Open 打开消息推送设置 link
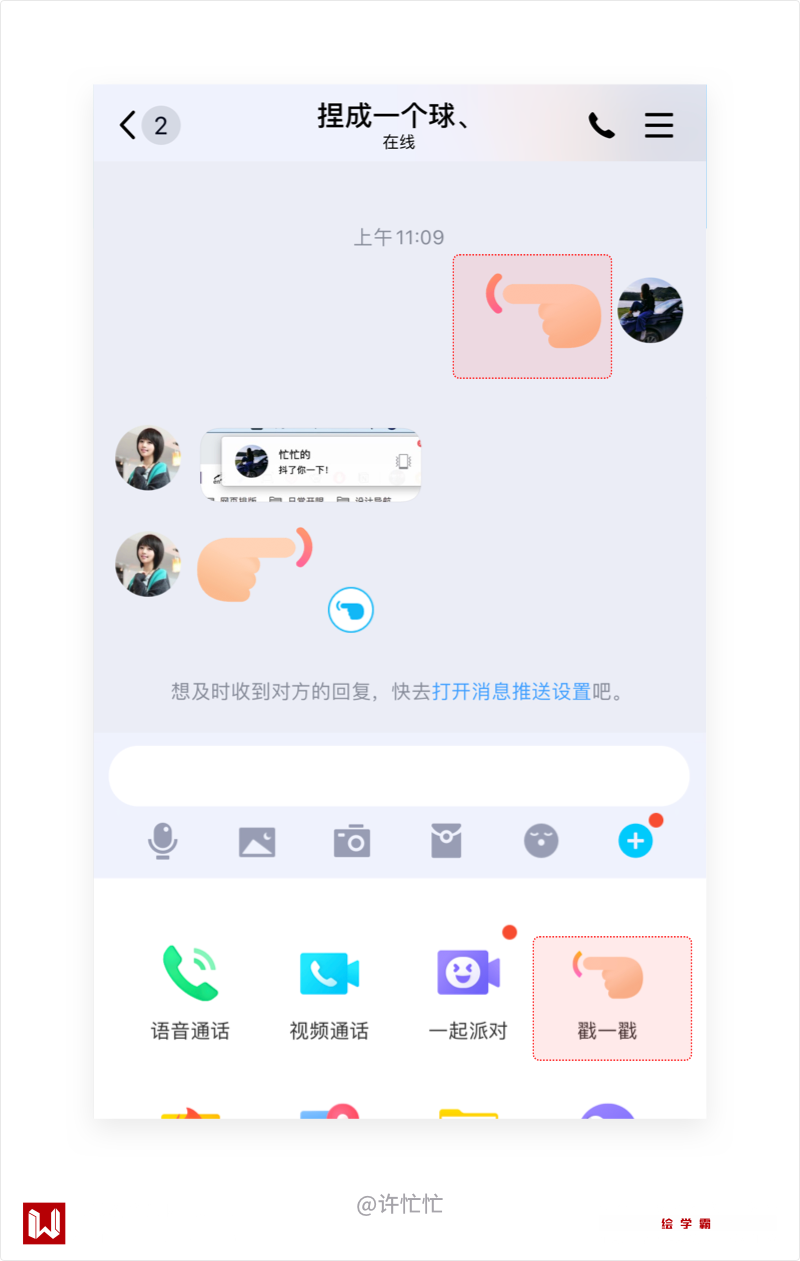Screen dimensions: 800x1261 [511, 691]
